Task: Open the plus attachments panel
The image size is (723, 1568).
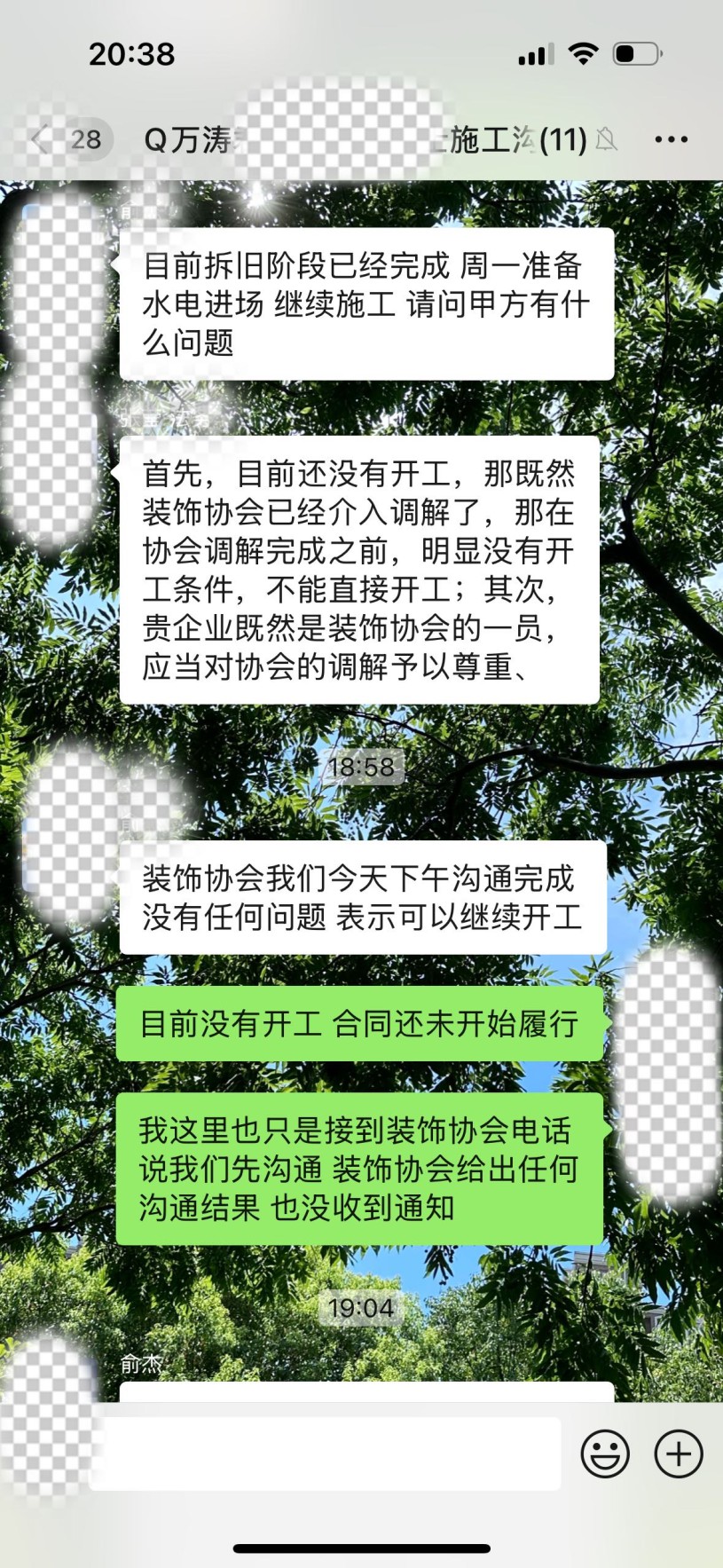Action: click(679, 1454)
